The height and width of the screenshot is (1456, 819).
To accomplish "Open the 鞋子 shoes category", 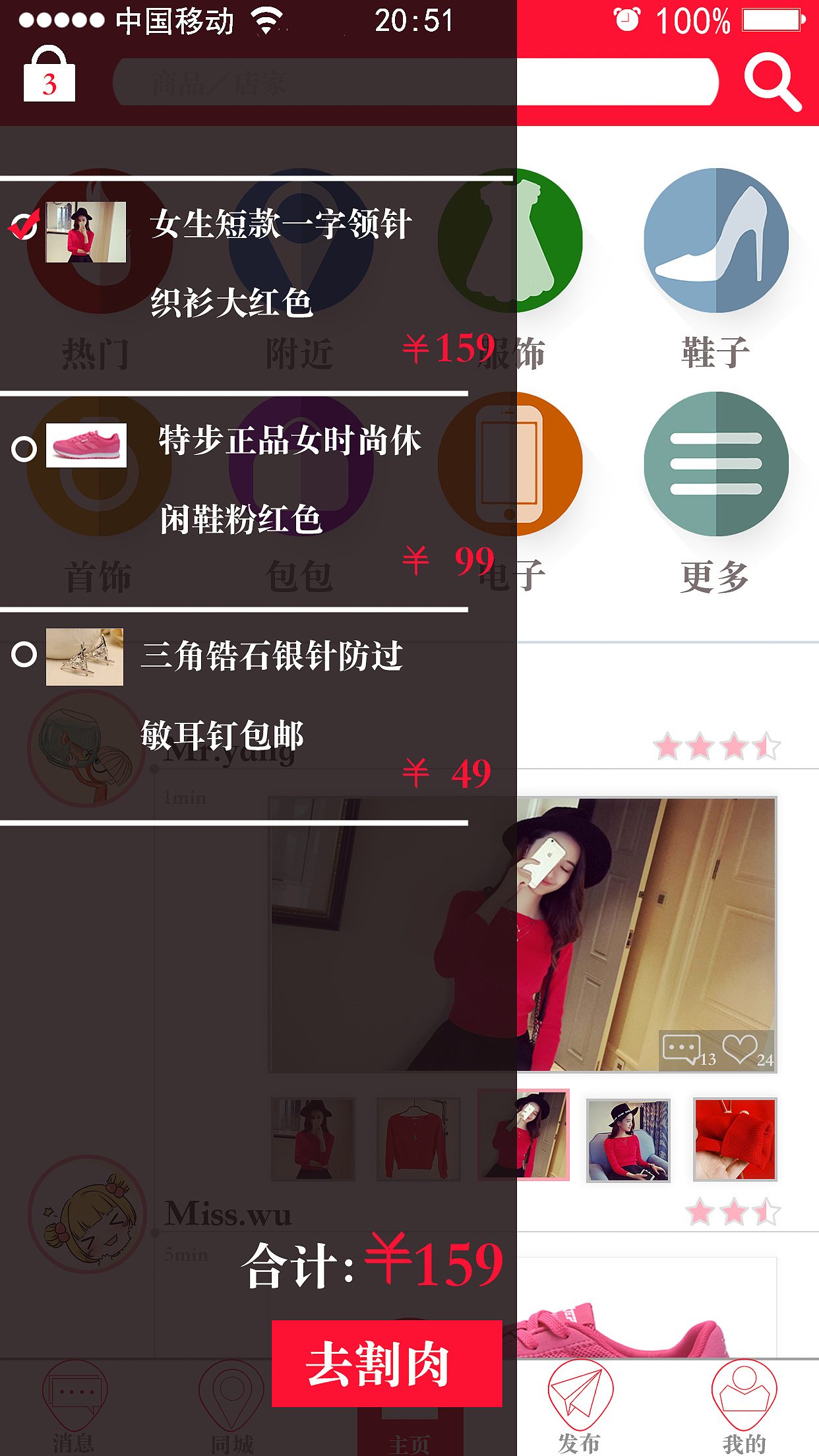I will pyautogui.click(x=716, y=241).
